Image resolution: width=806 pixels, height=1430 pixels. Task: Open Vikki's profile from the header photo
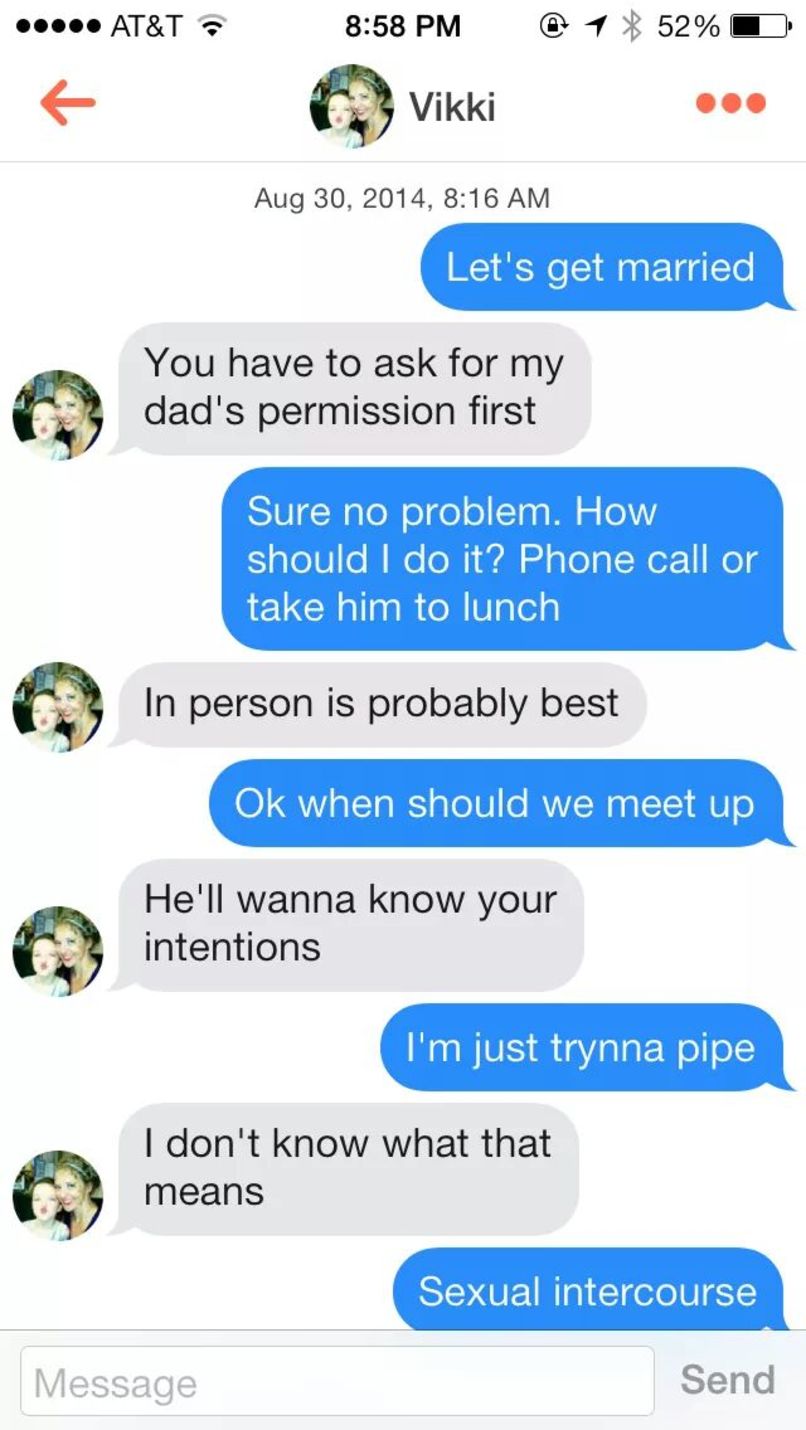pyautogui.click(x=350, y=106)
